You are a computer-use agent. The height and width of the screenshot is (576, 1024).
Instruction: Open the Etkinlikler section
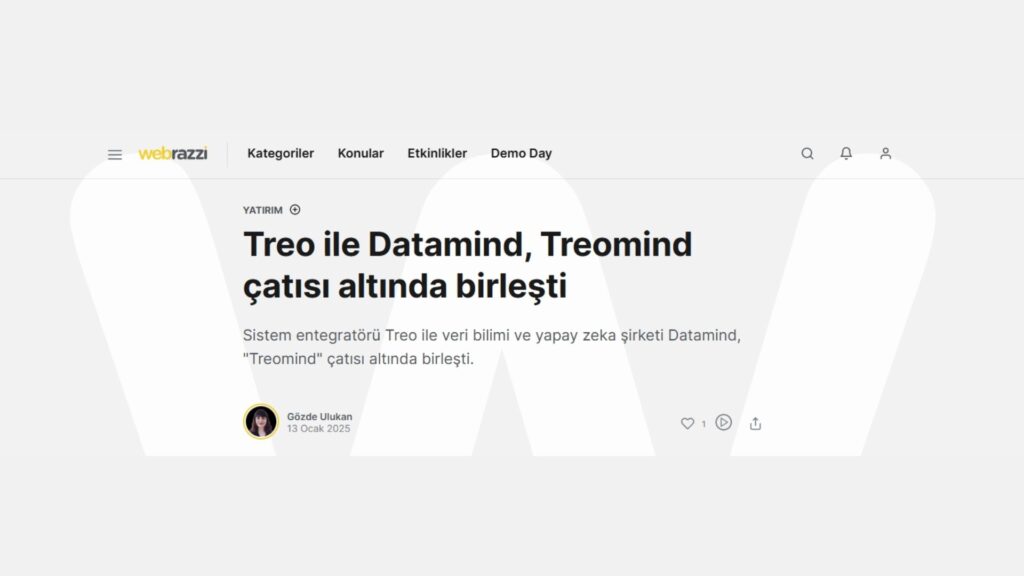tap(437, 153)
